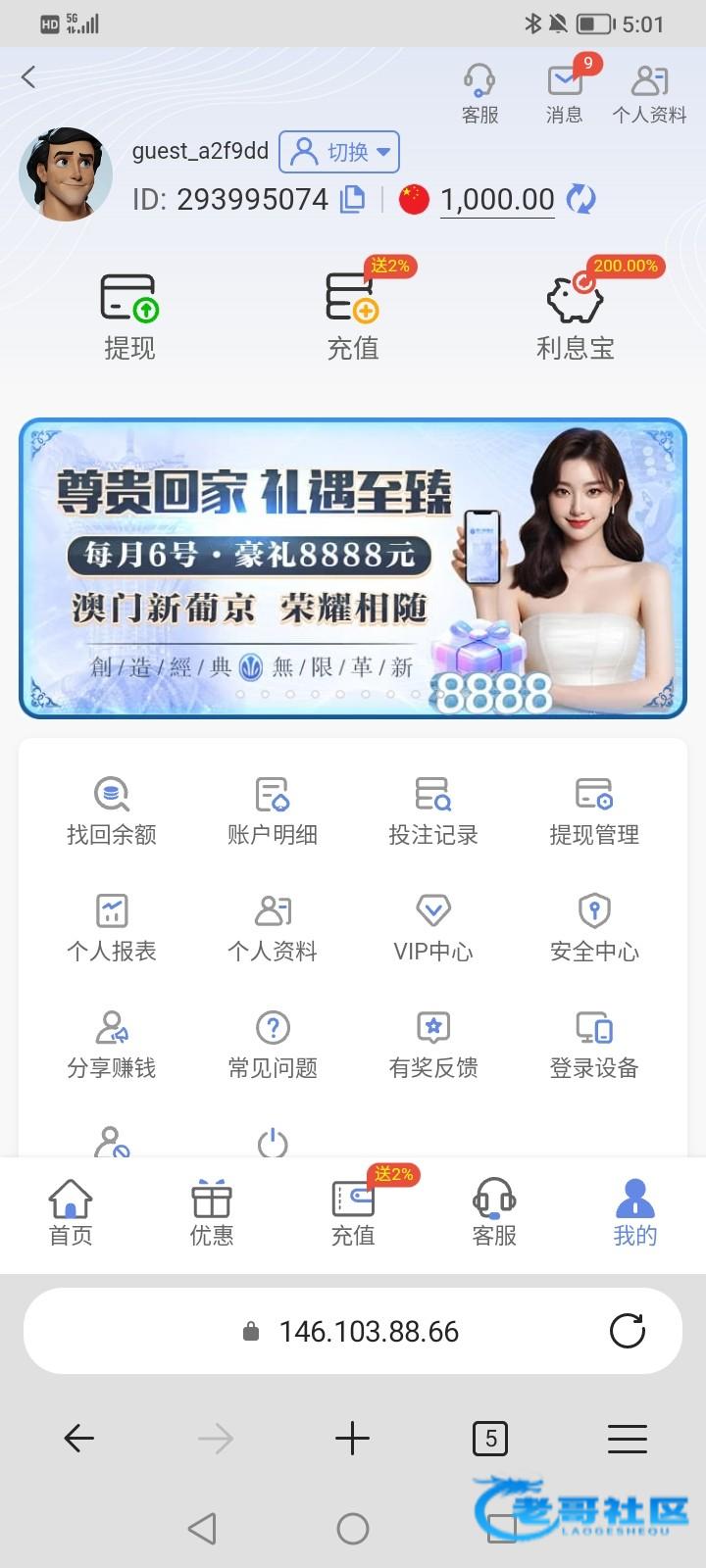Open 提现 withdrawal

pos(129,317)
